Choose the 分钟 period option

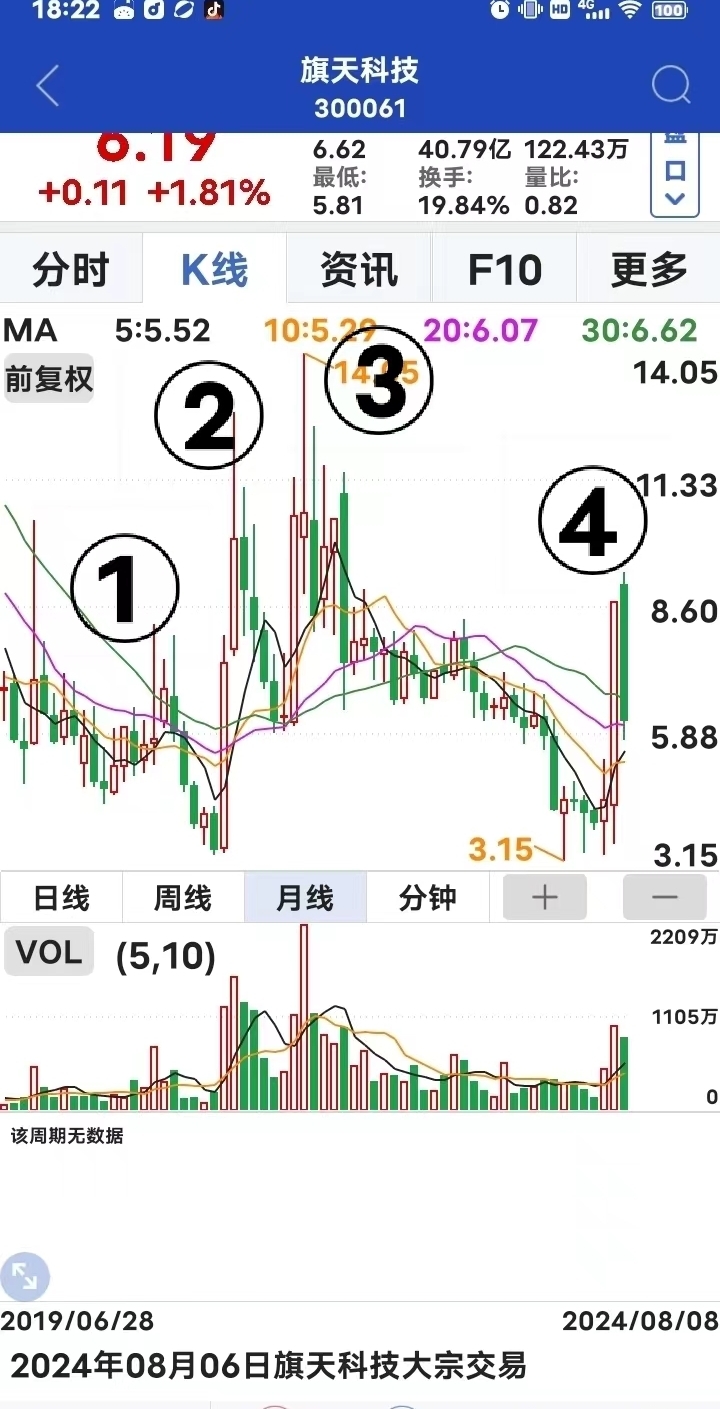coord(427,897)
